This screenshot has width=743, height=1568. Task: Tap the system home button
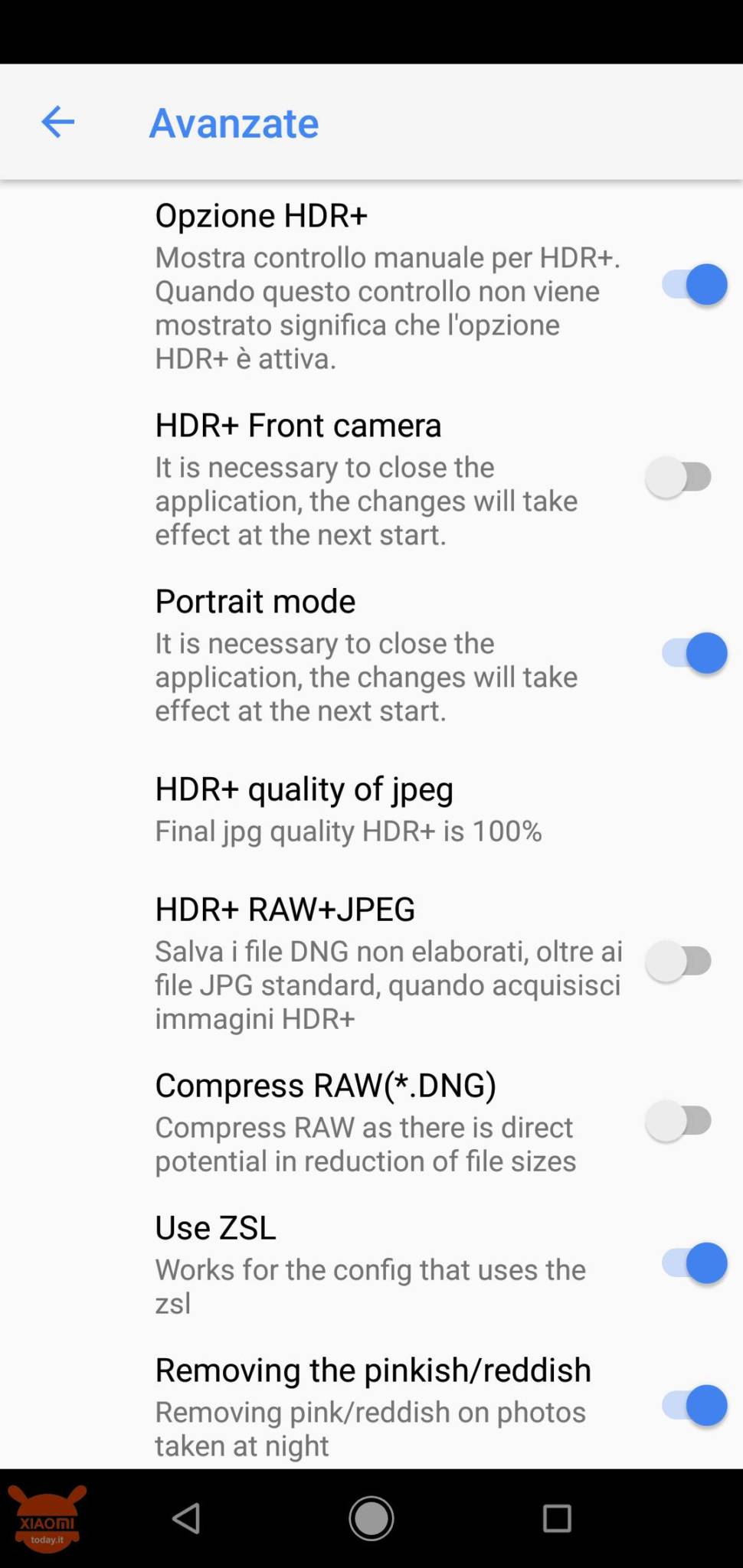point(371,1517)
